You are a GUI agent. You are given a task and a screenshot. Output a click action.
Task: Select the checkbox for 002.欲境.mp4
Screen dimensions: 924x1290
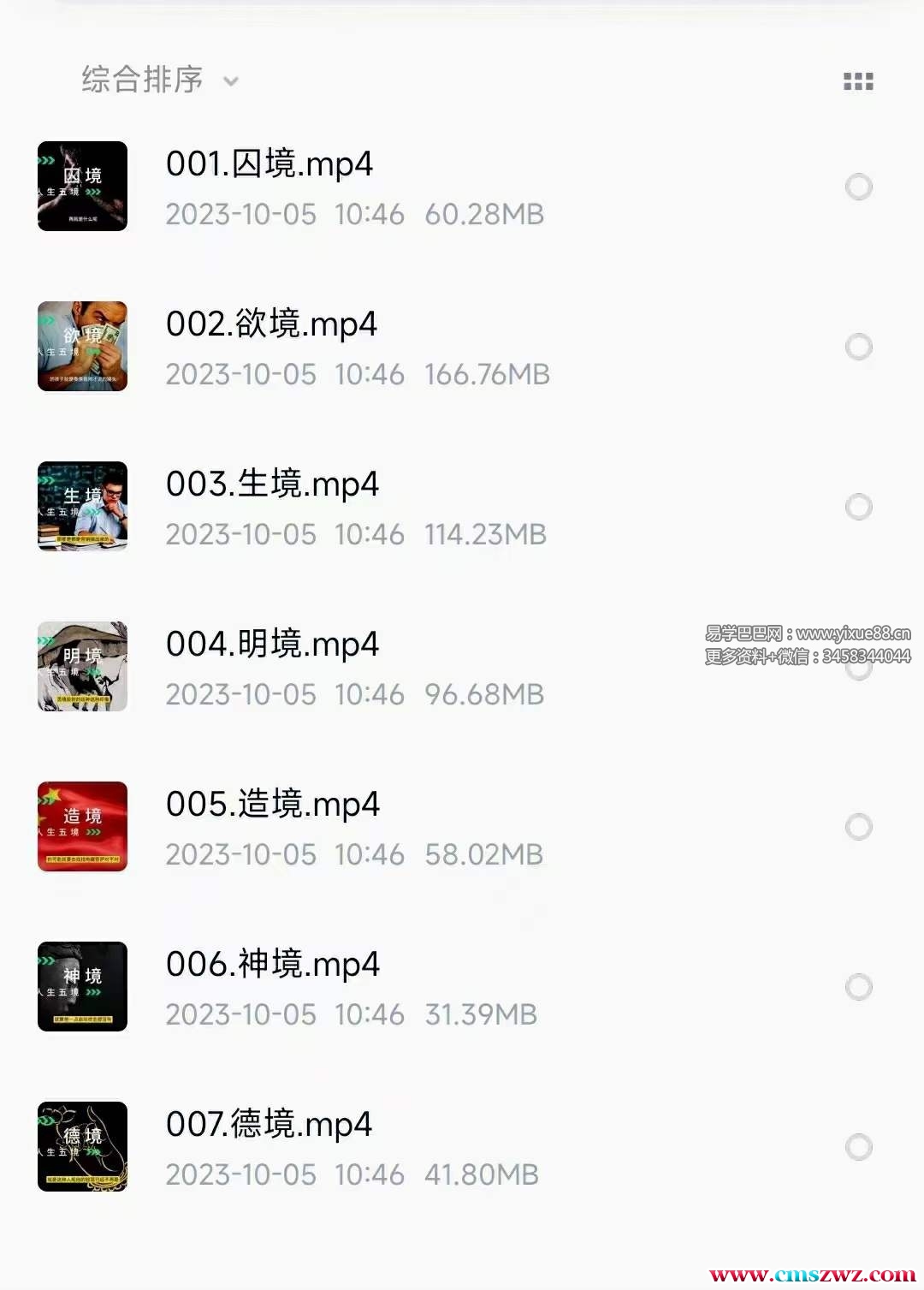858,347
